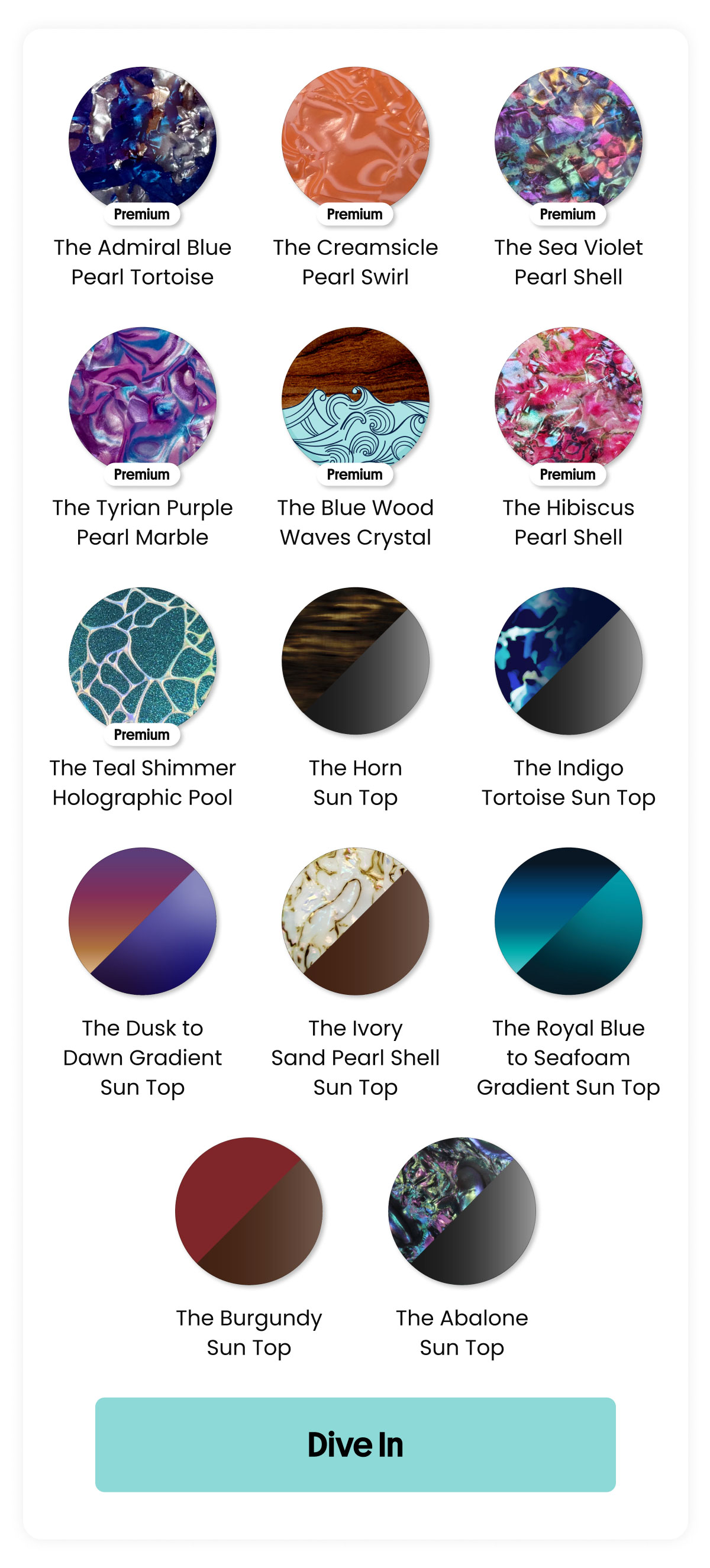
Task: Tap the Dive In button
Action: pyautogui.click(x=355, y=1444)
